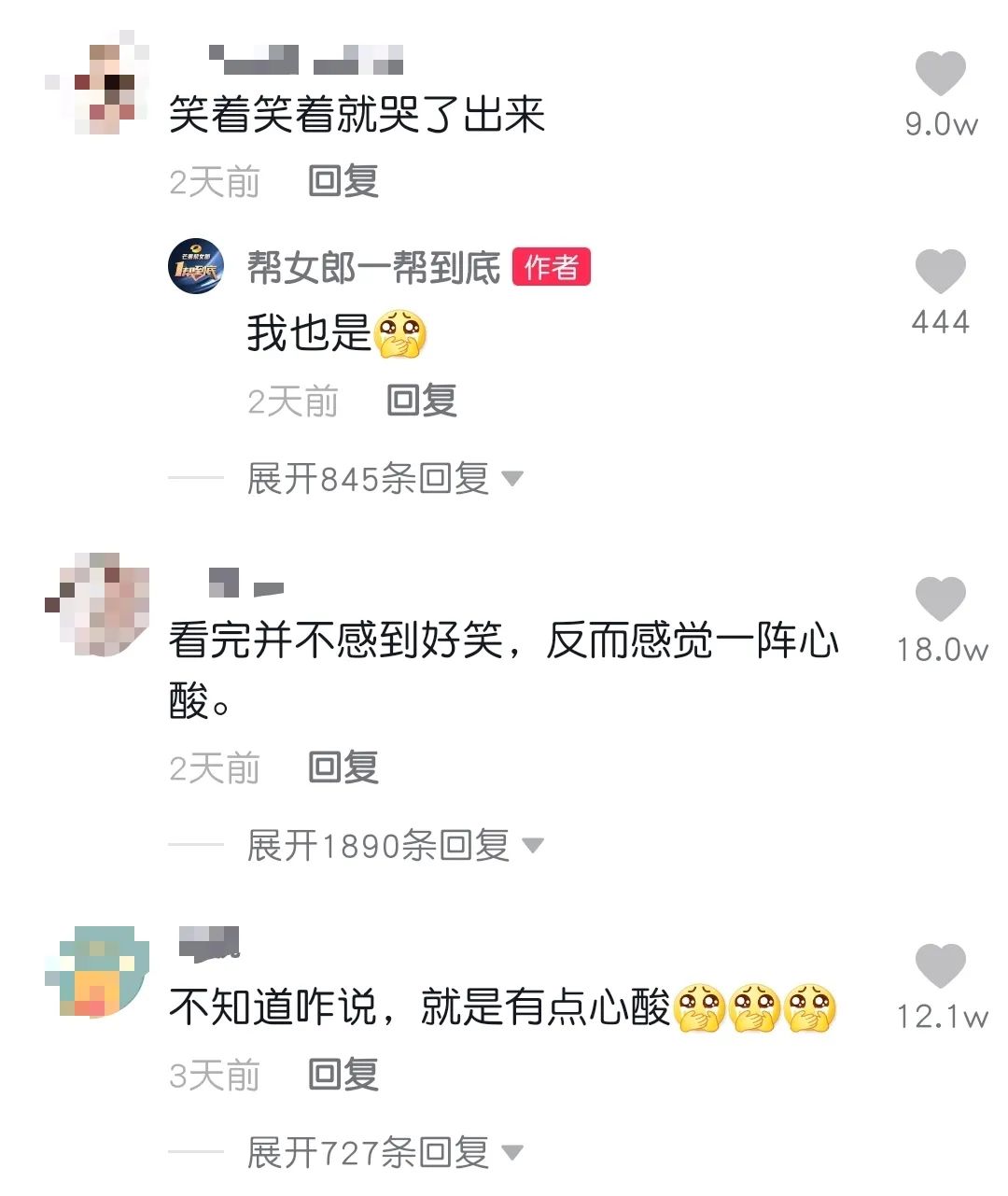The width and height of the screenshot is (1008, 1196).
Task: Like the comment 不知道咋说，就是有点心酸
Action: (x=940, y=965)
